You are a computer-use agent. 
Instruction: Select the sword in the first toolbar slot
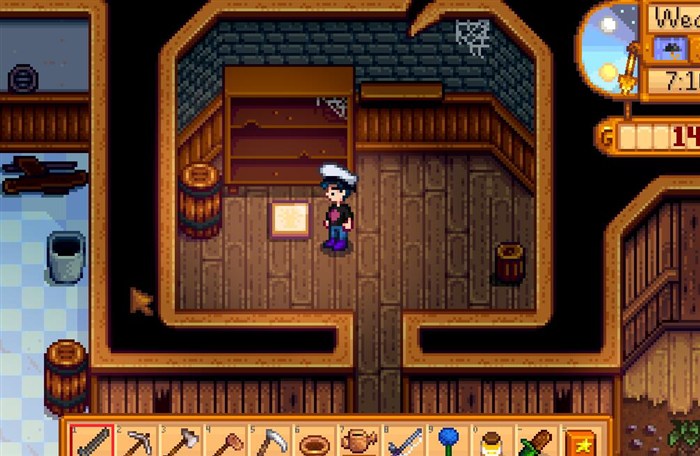pos(95,441)
